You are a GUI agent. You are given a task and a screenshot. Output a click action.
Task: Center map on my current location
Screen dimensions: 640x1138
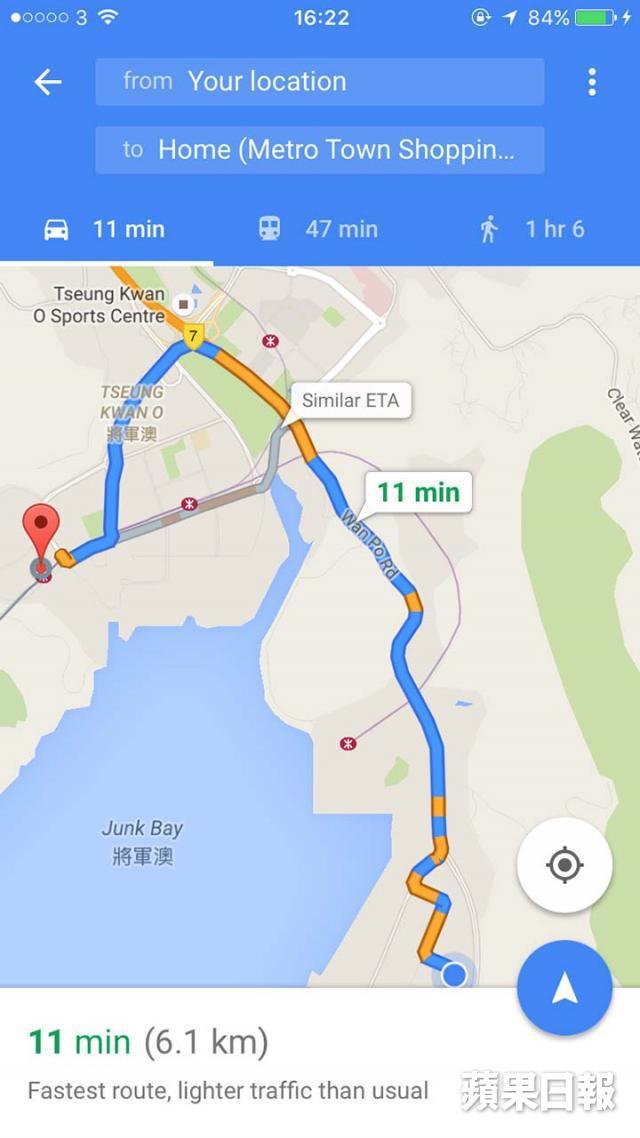(x=564, y=865)
